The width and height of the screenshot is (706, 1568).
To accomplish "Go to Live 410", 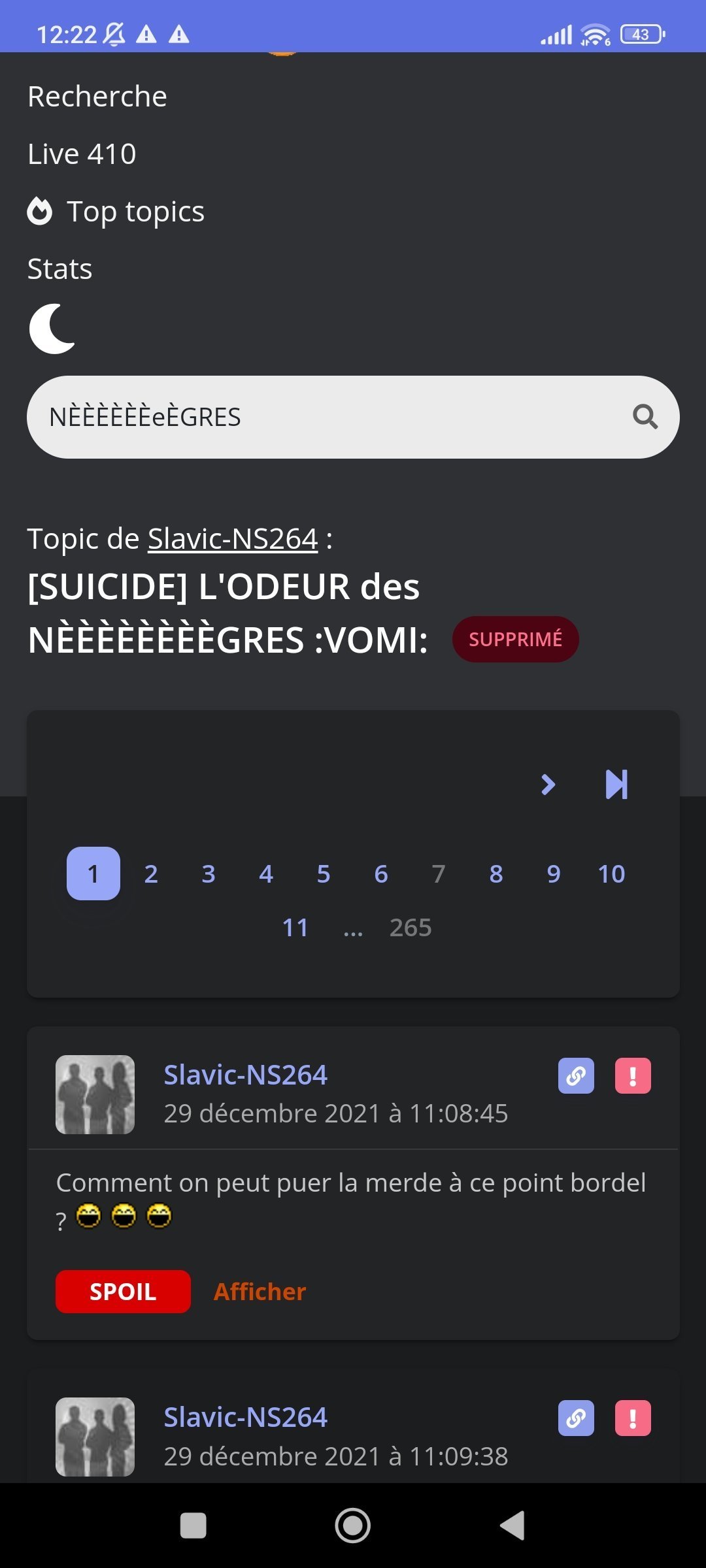I will point(82,154).
